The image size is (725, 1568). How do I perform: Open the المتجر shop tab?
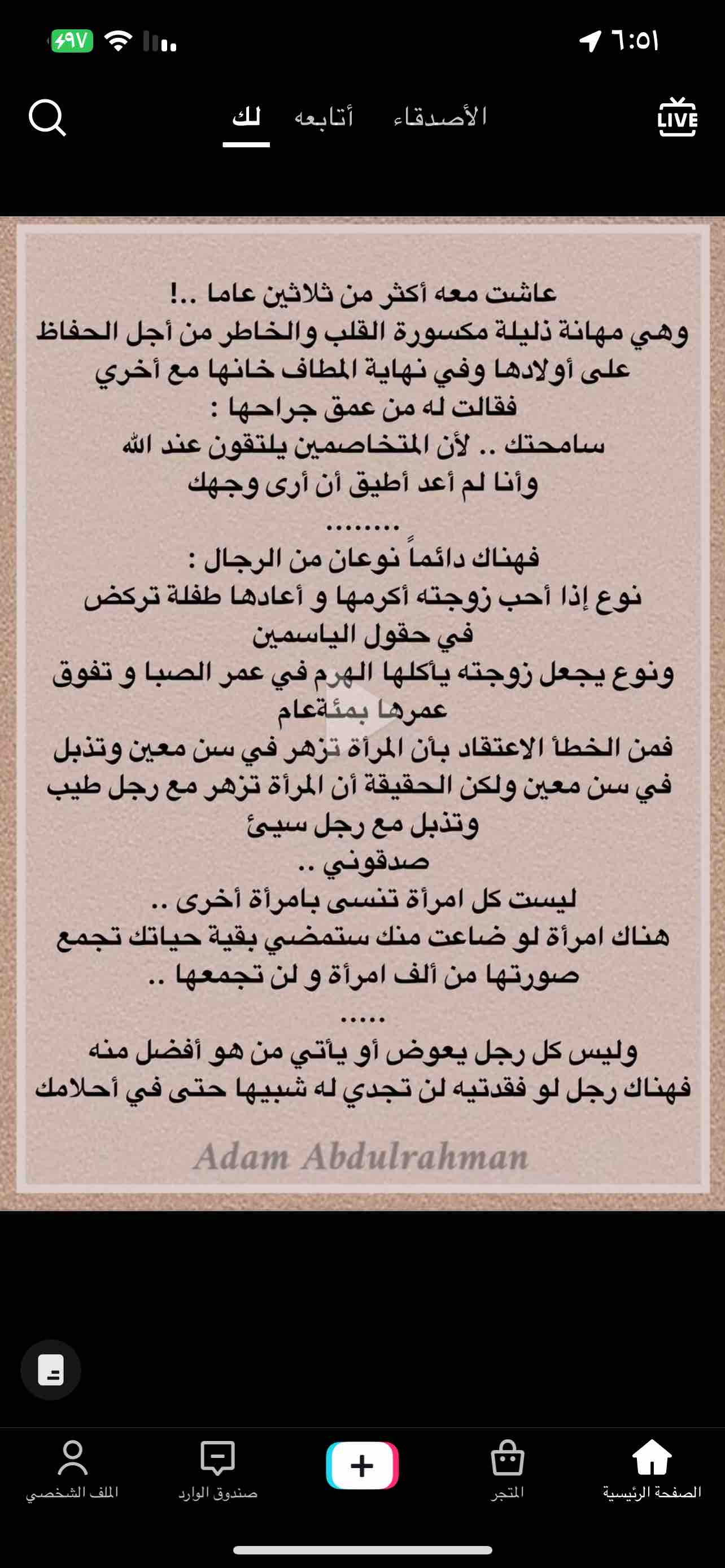507,1469
